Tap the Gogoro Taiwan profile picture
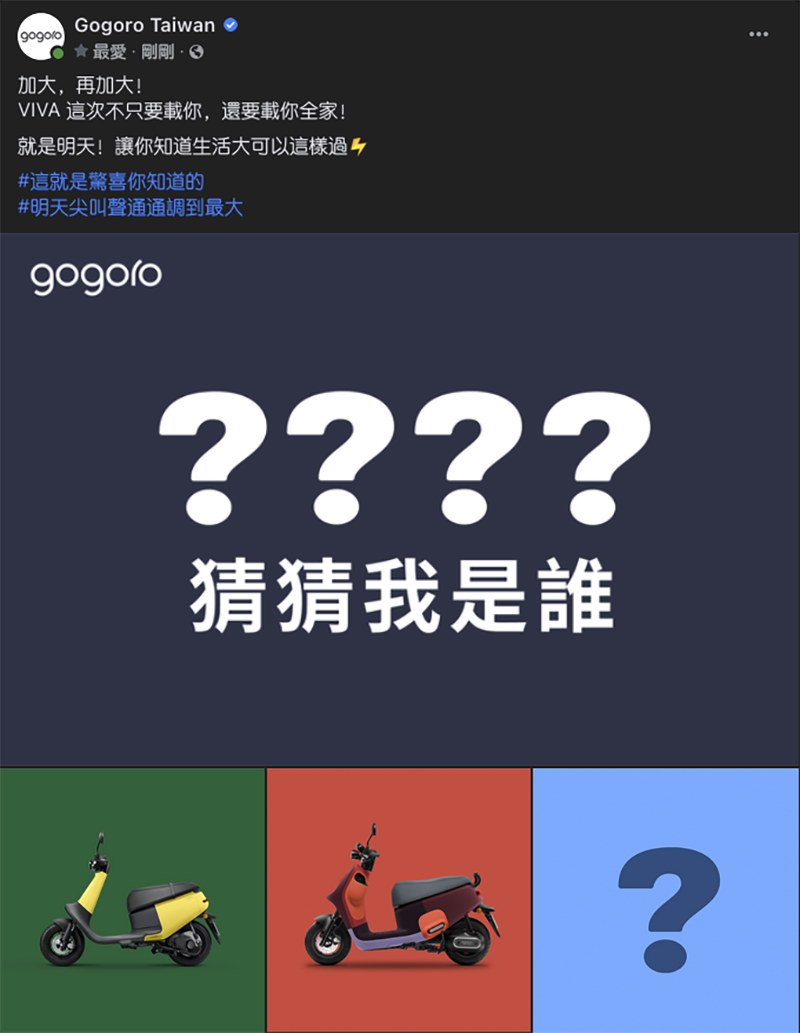 pos(41,37)
